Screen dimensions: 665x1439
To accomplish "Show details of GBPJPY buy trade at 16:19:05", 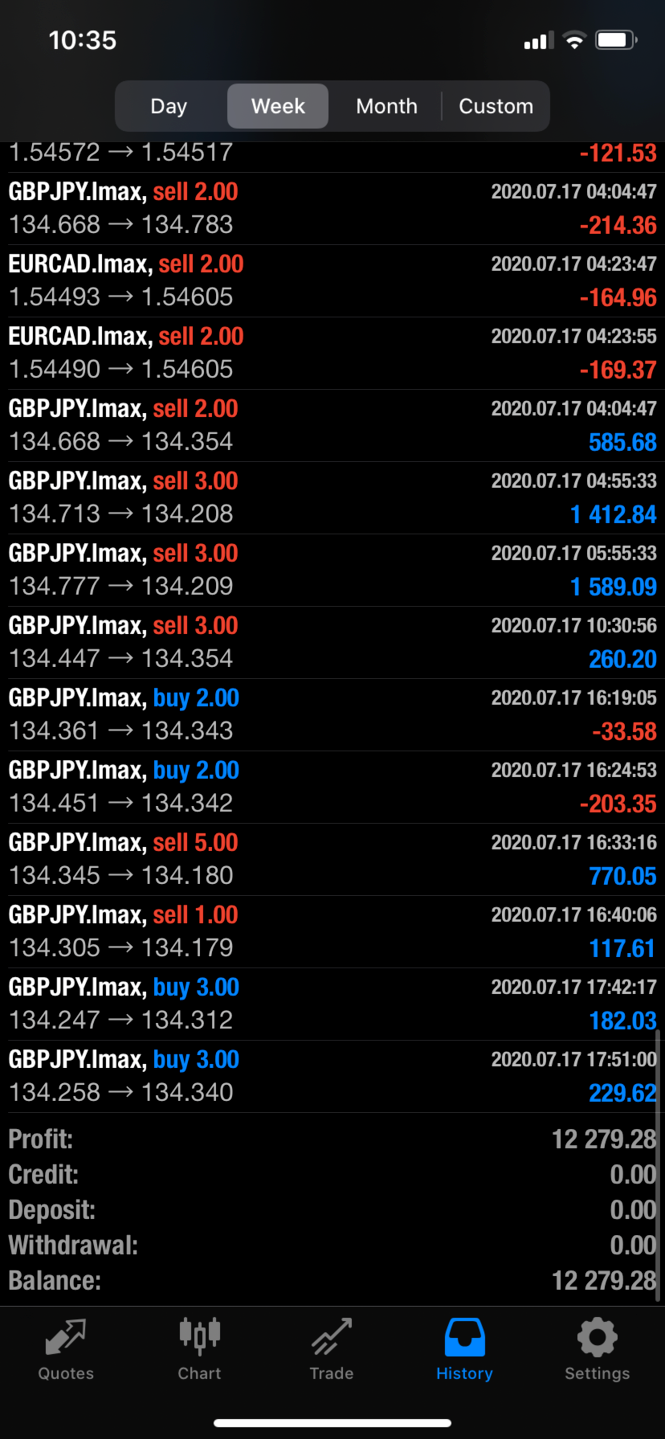I will (x=332, y=714).
